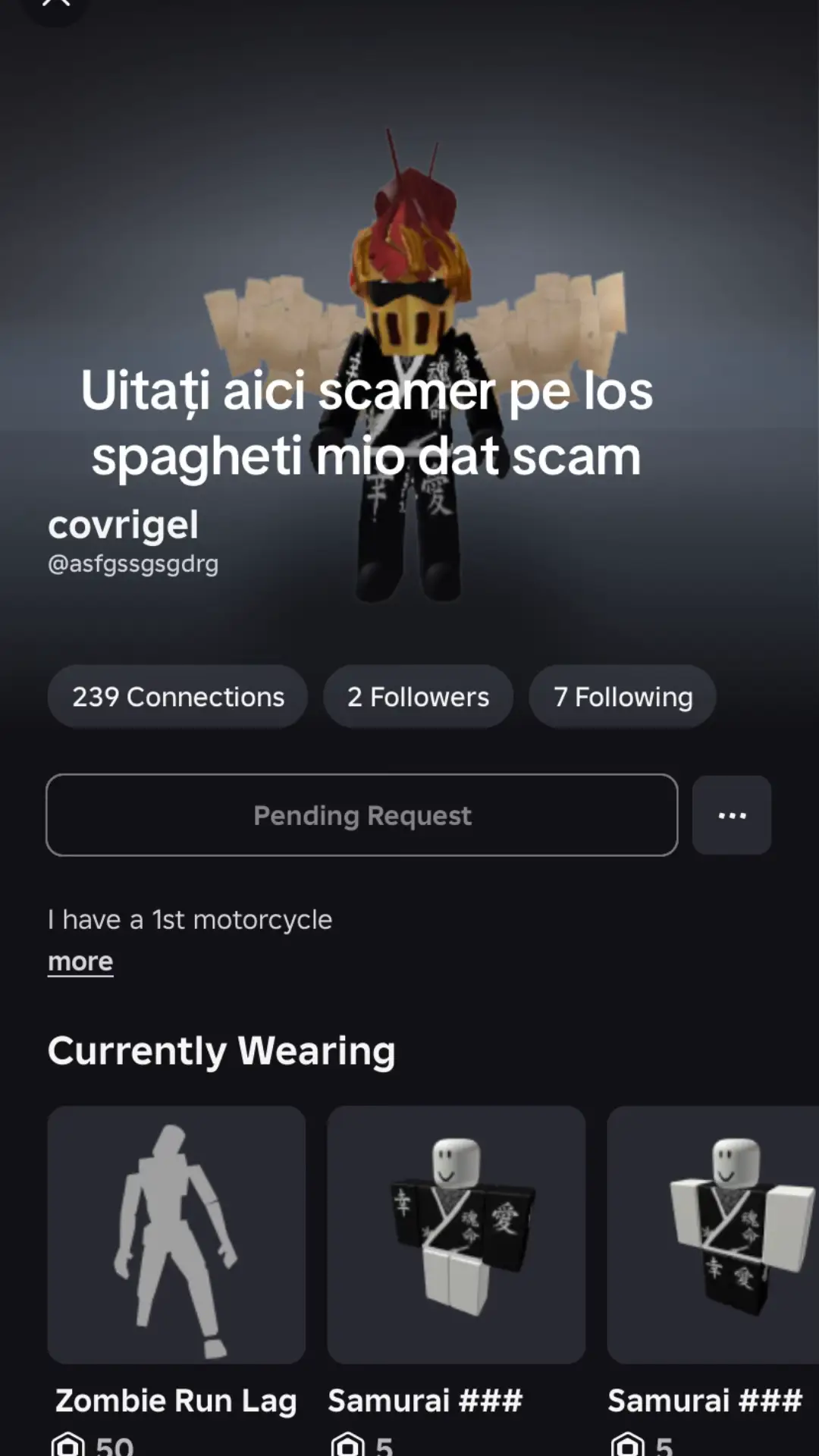Image resolution: width=819 pixels, height=1456 pixels.
Task: Open the three-dot more options menu
Action: pyautogui.click(x=732, y=815)
